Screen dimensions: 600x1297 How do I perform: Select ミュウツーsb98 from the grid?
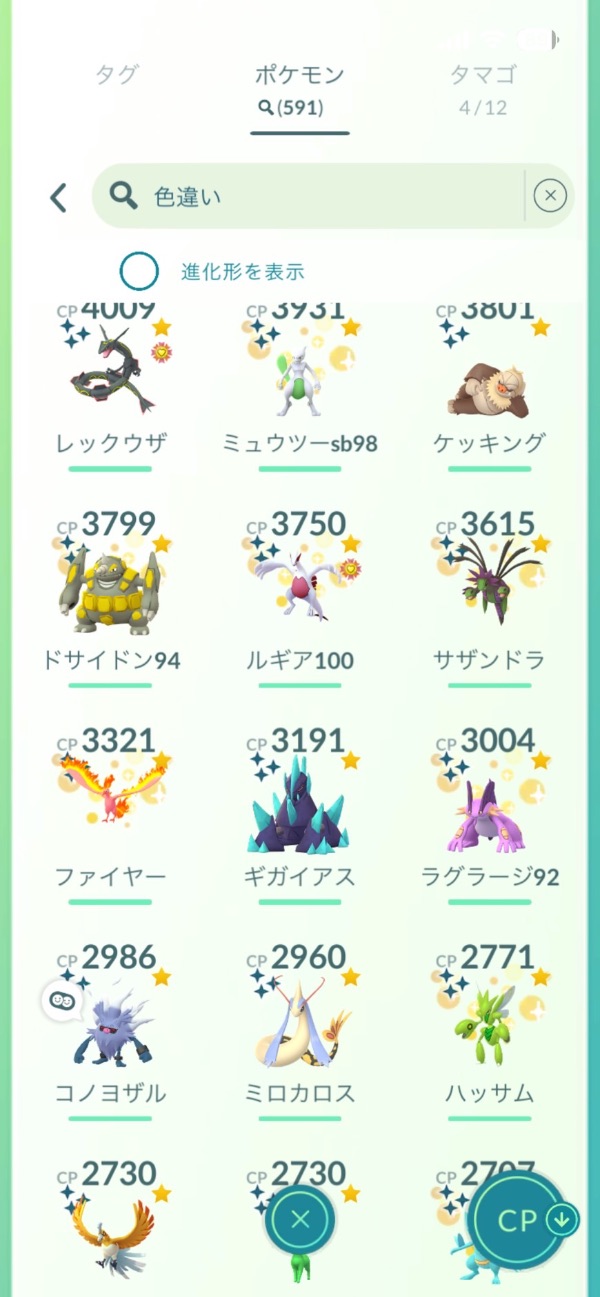[300, 380]
